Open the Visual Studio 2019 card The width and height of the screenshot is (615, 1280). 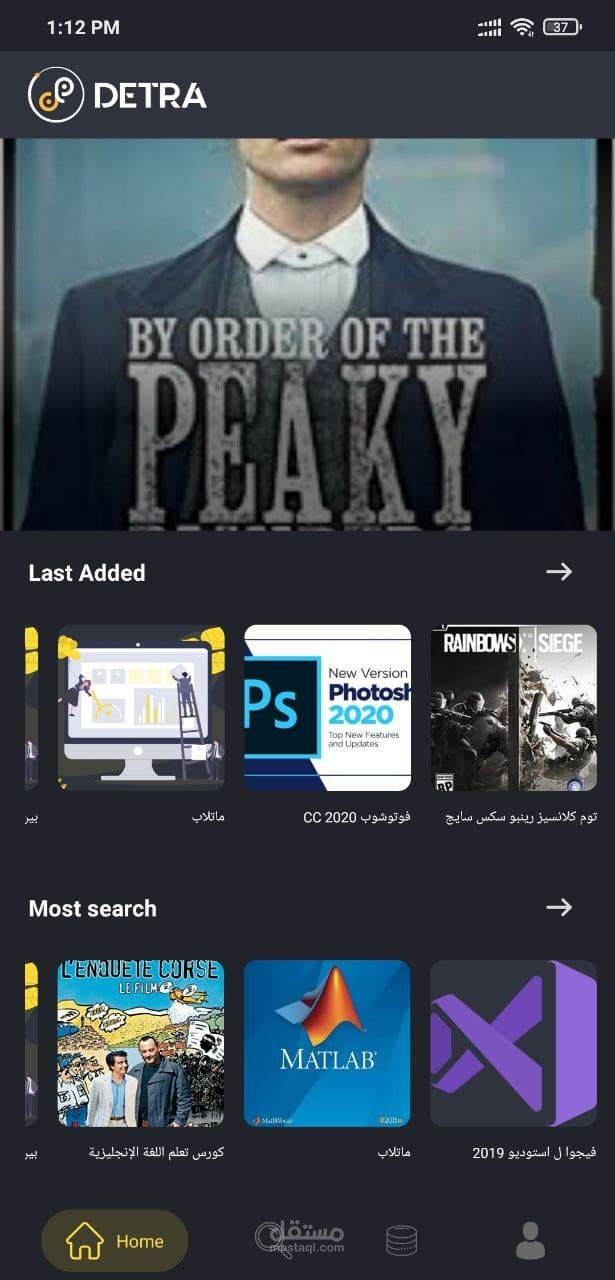pos(513,1043)
